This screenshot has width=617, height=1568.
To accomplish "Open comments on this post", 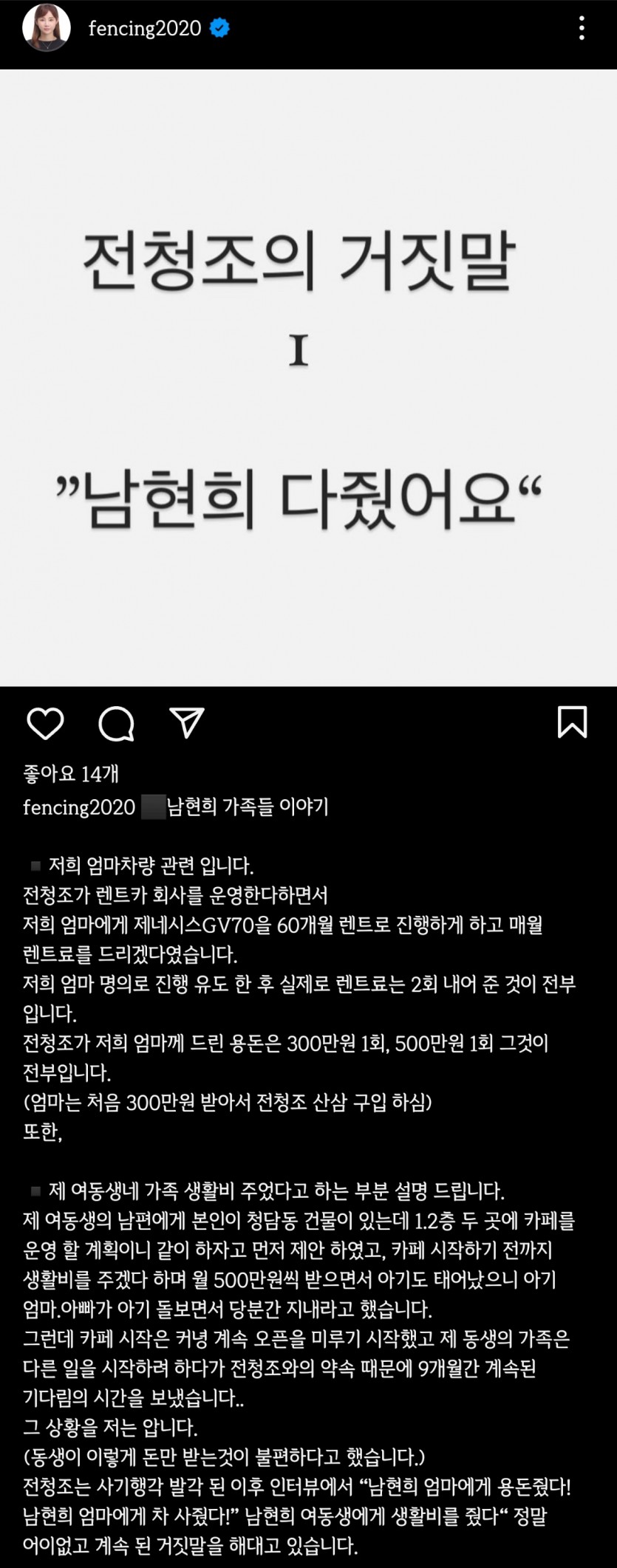I will pos(116,723).
